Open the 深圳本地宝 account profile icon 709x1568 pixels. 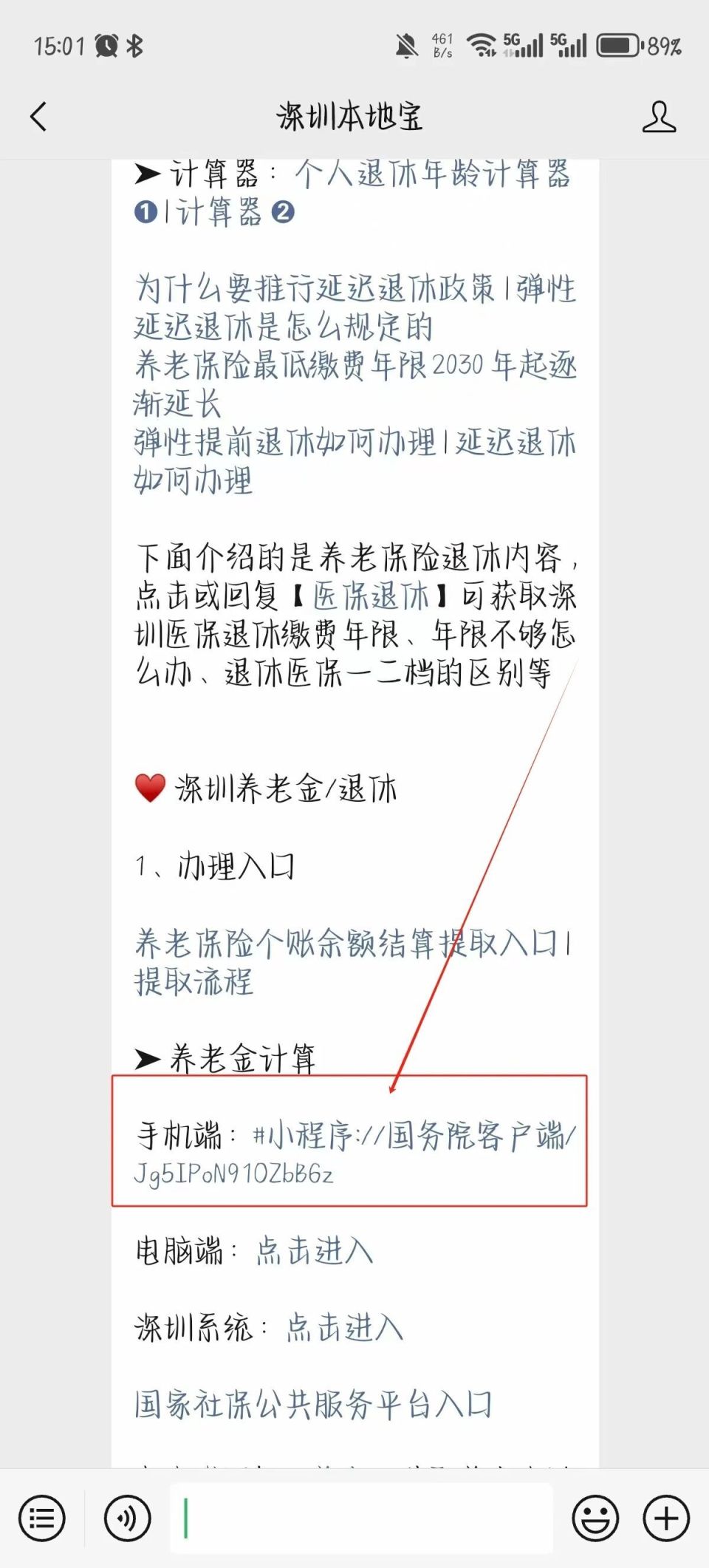(661, 115)
